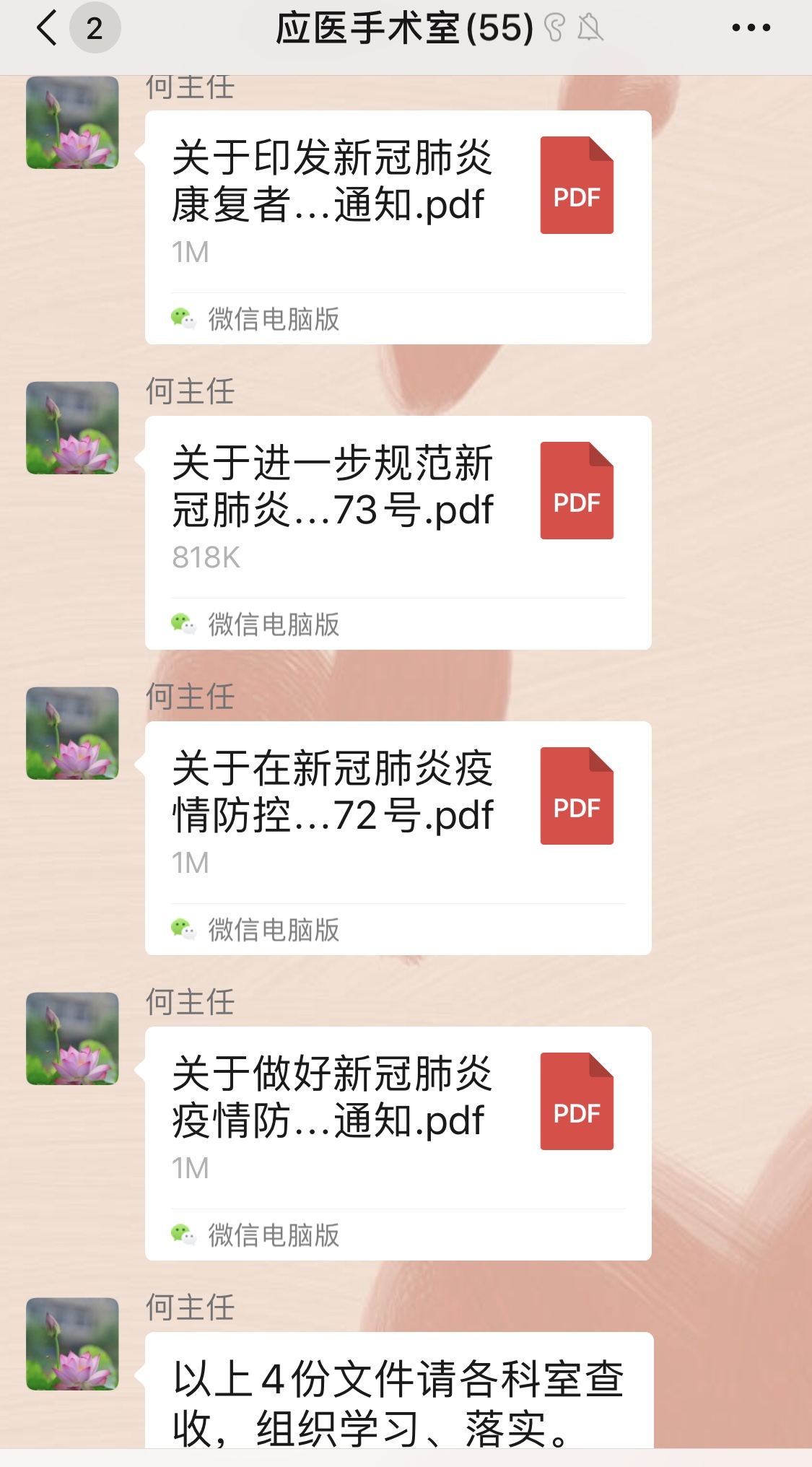The height and width of the screenshot is (1467, 812).
Task: Open the group chat options menu
Action: pos(751,28)
